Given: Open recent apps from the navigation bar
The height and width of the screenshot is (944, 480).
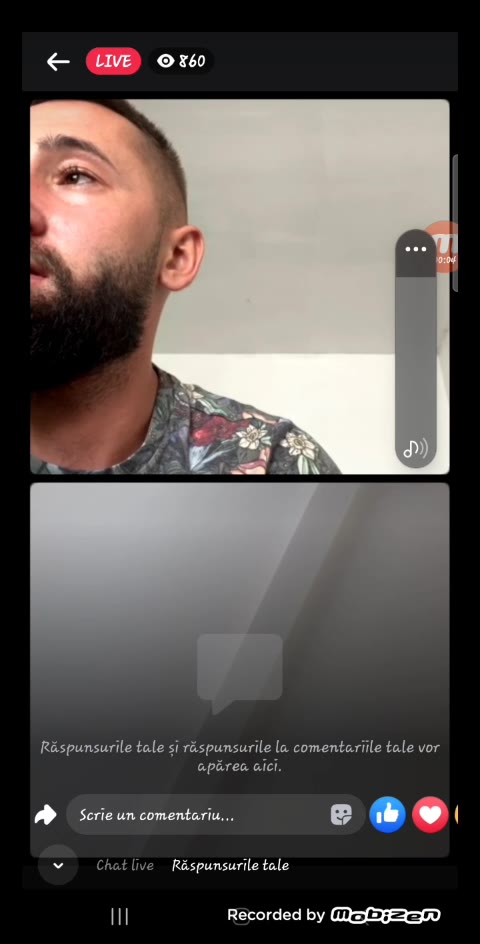Looking at the screenshot, I should 120,916.
